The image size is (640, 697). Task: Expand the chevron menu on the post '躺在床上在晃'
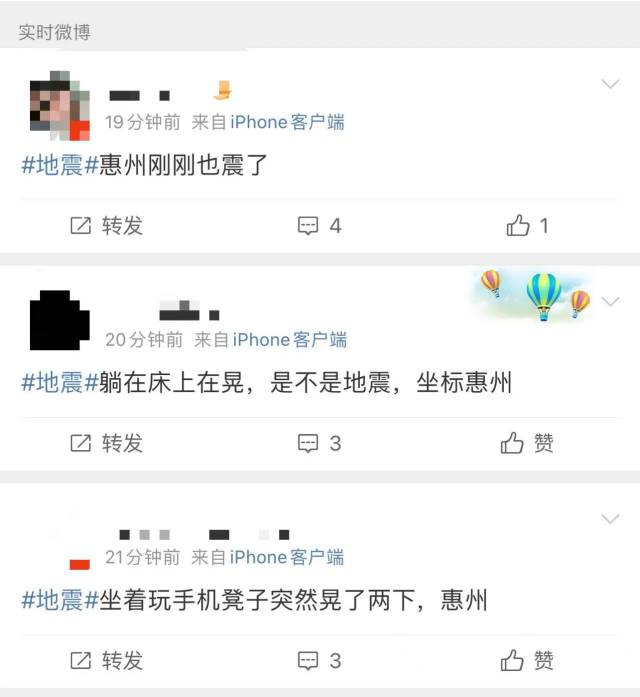pyautogui.click(x=610, y=301)
